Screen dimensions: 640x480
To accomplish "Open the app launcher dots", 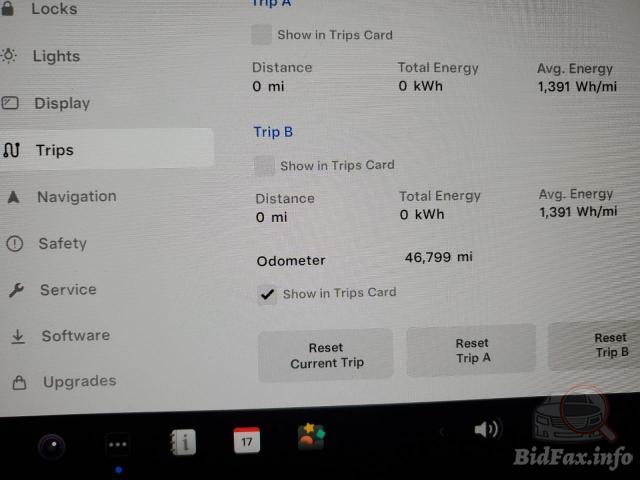I will (x=118, y=445).
